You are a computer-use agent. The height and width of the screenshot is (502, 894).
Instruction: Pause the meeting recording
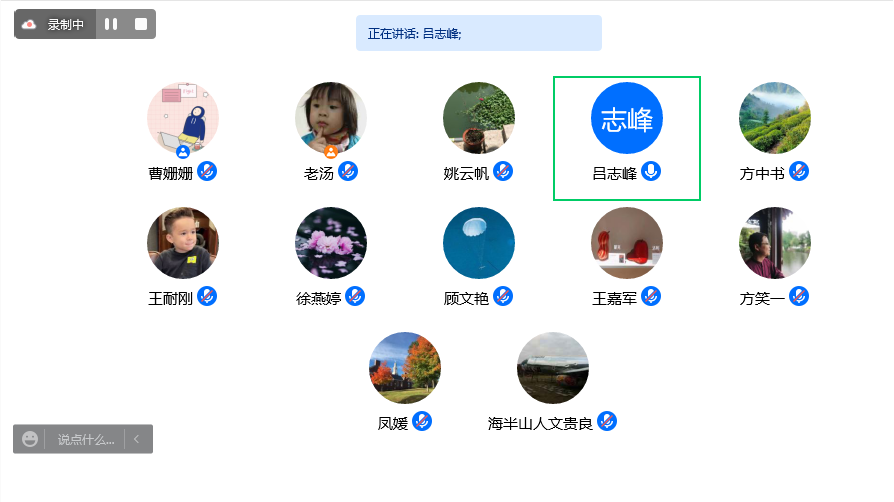click(111, 24)
